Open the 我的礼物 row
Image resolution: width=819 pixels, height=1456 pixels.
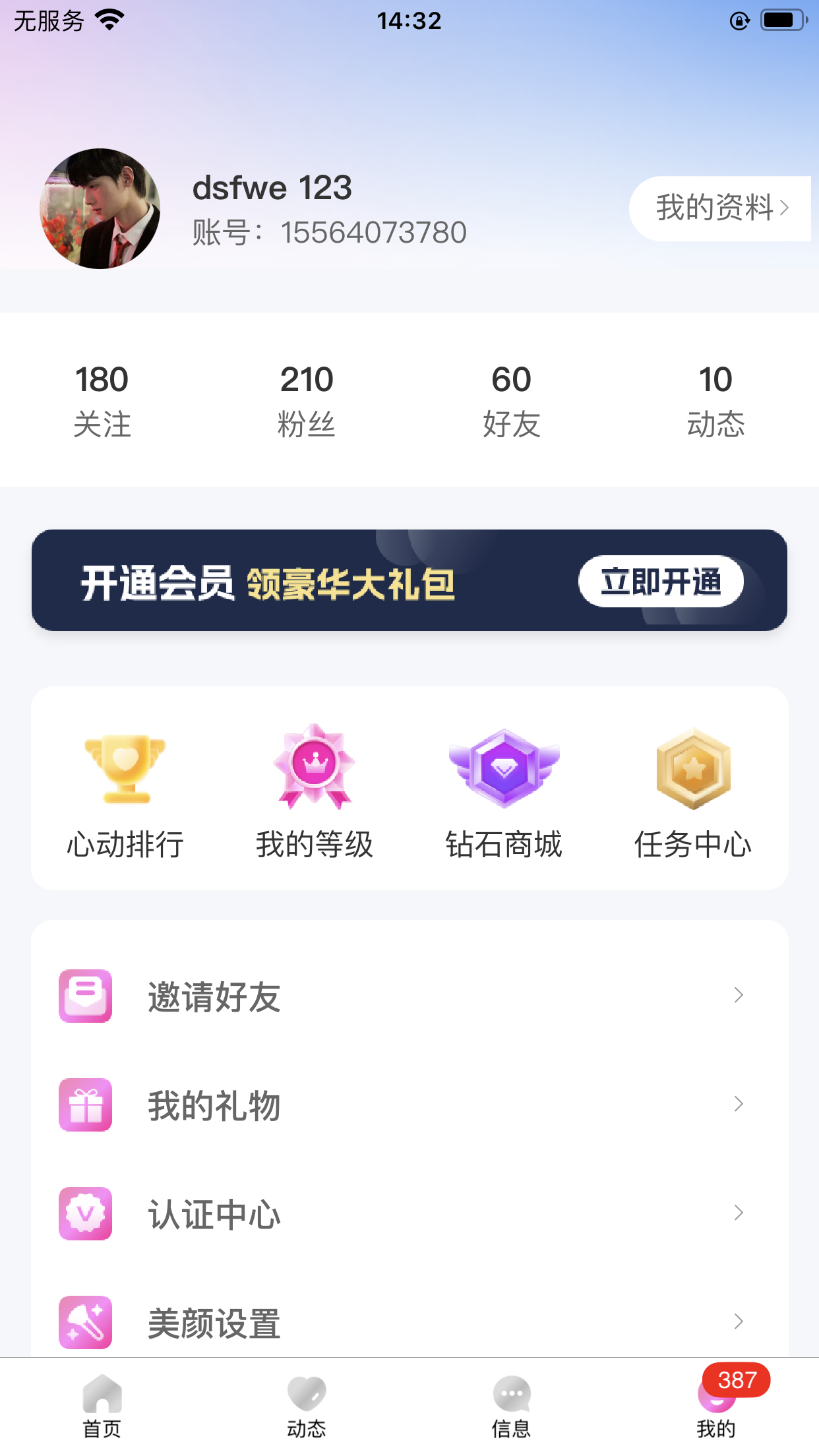[409, 1105]
